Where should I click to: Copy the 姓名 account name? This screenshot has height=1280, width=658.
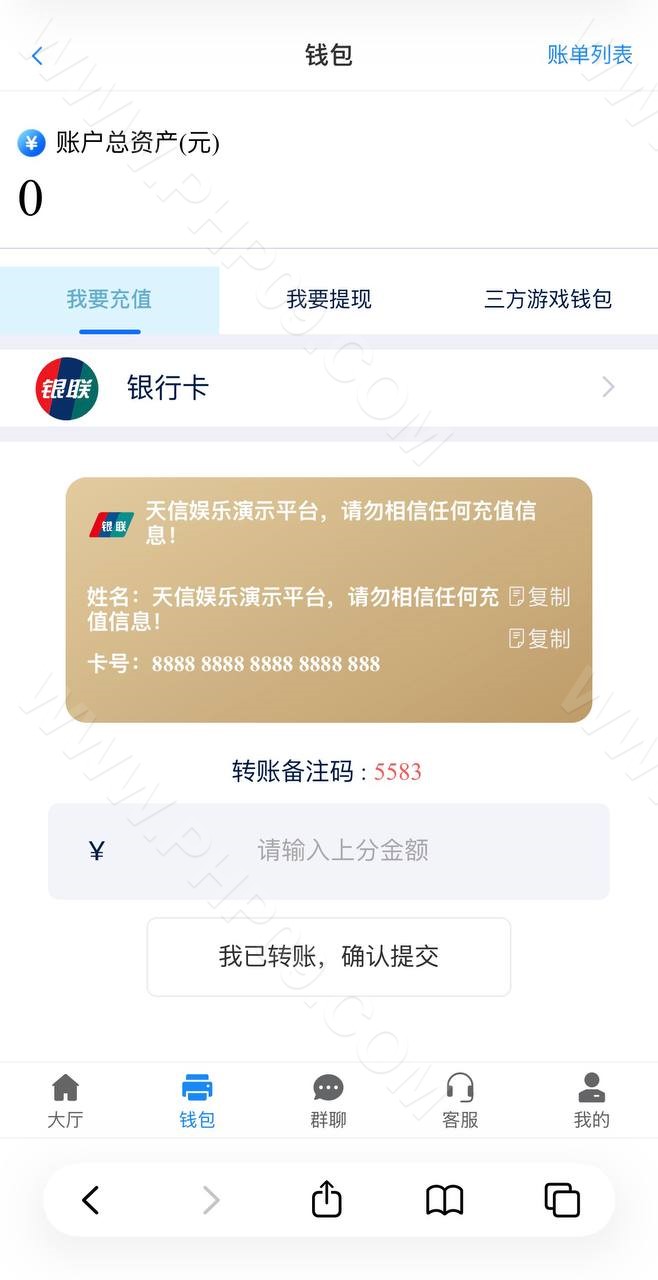(x=539, y=597)
